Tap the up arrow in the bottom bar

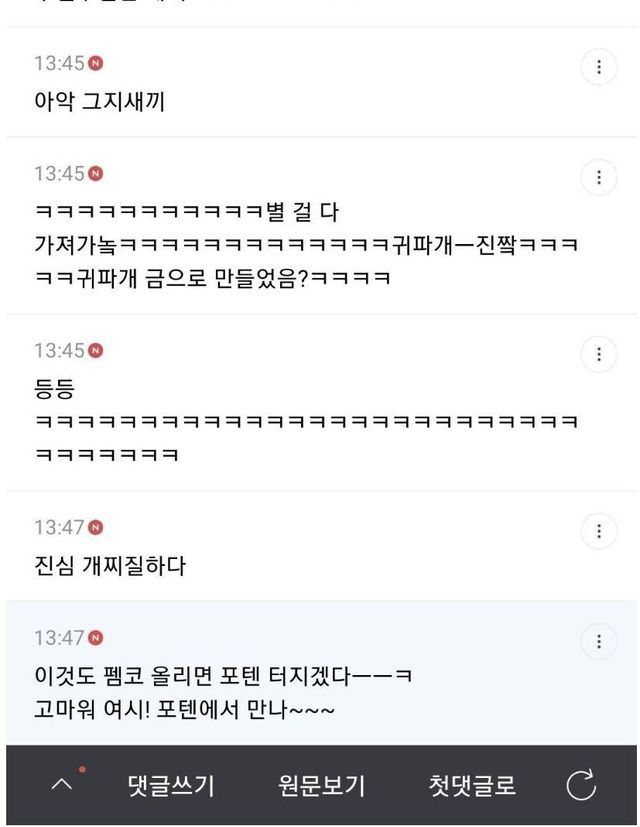62,786
